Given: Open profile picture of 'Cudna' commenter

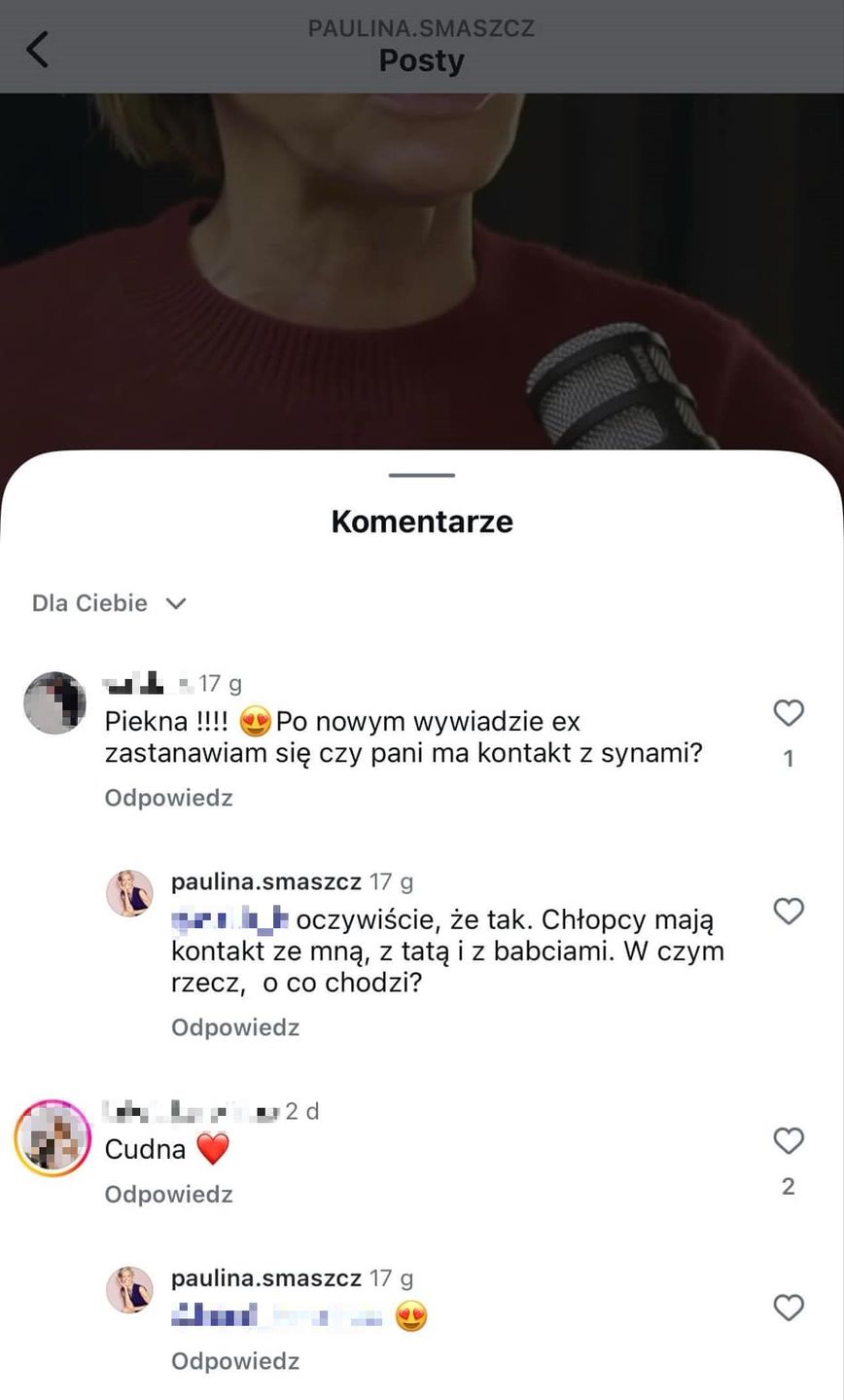Looking at the screenshot, I should [x=53, y=1139].
